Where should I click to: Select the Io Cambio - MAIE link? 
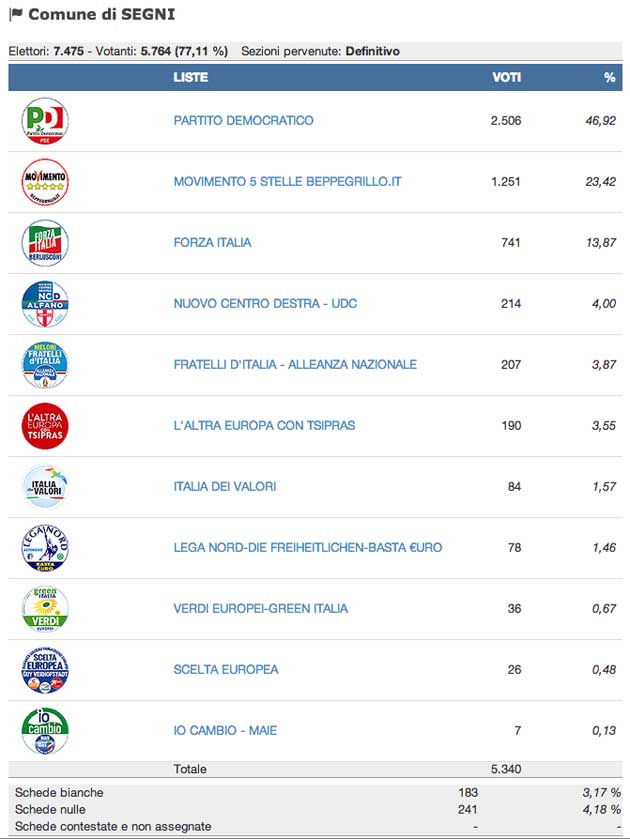point(225,730)
